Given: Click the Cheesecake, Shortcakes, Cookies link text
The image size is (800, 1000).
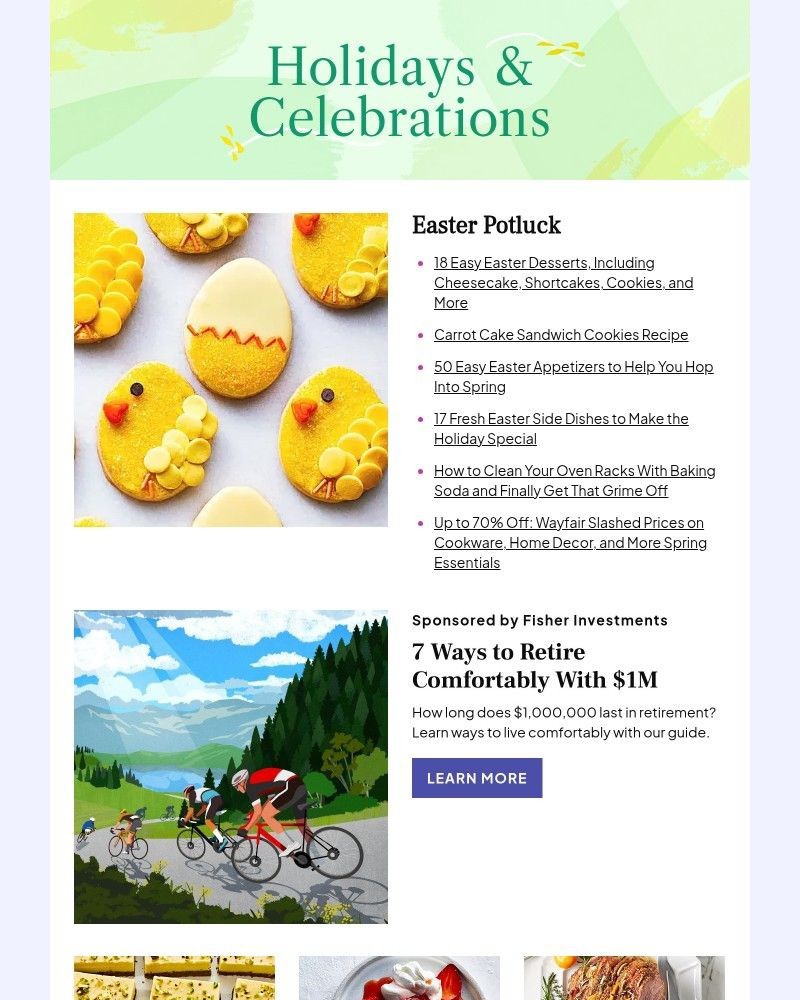Looking at the screenshot, I should pos(562,283).
